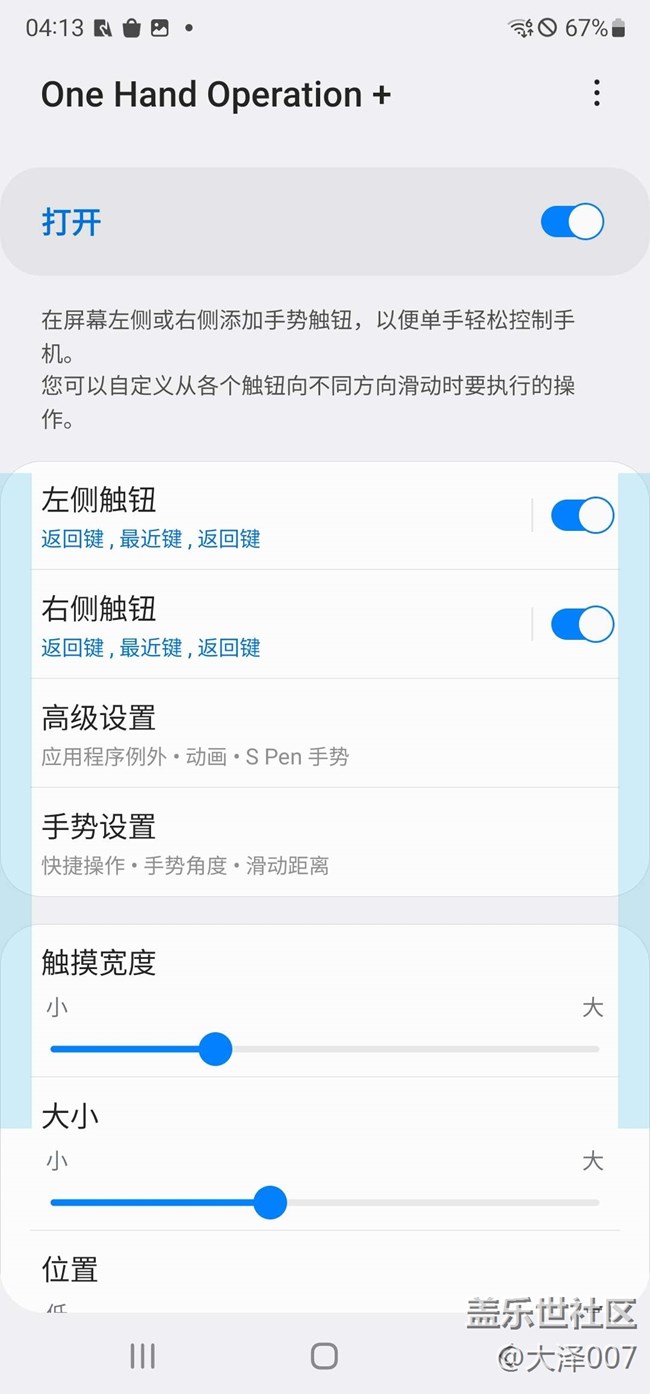Tap the 触摸宽度 slider track
650x1394 pixels.
pyautogui.click(x=324, y=1049)
